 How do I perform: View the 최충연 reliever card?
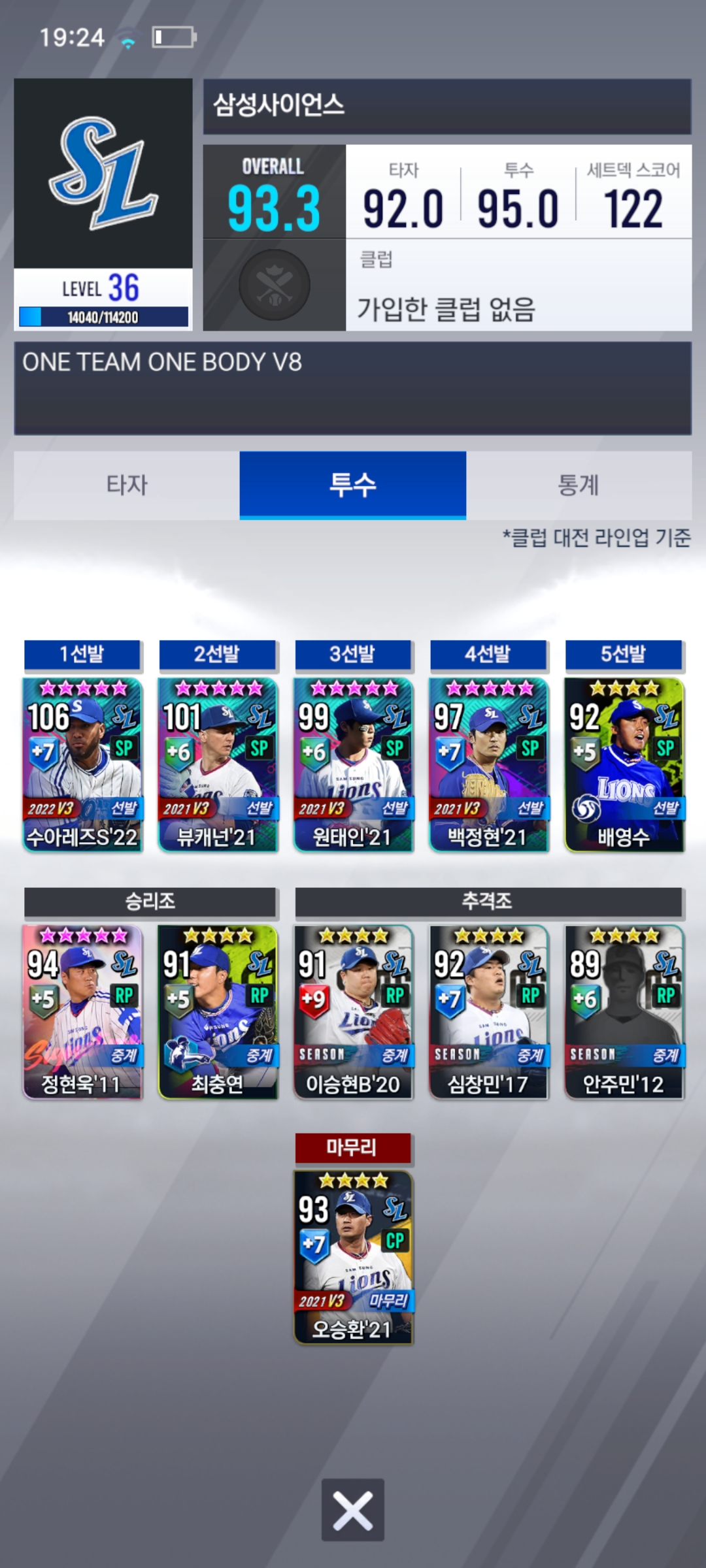click(x=218, y=1011)
